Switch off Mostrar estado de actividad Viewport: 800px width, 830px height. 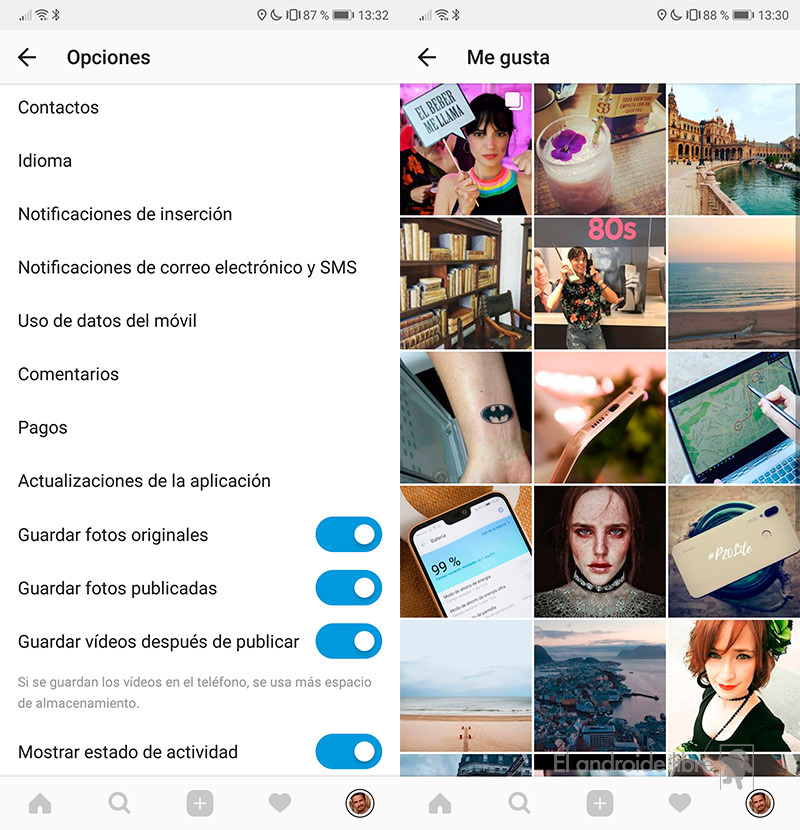(x=348, y=751)
